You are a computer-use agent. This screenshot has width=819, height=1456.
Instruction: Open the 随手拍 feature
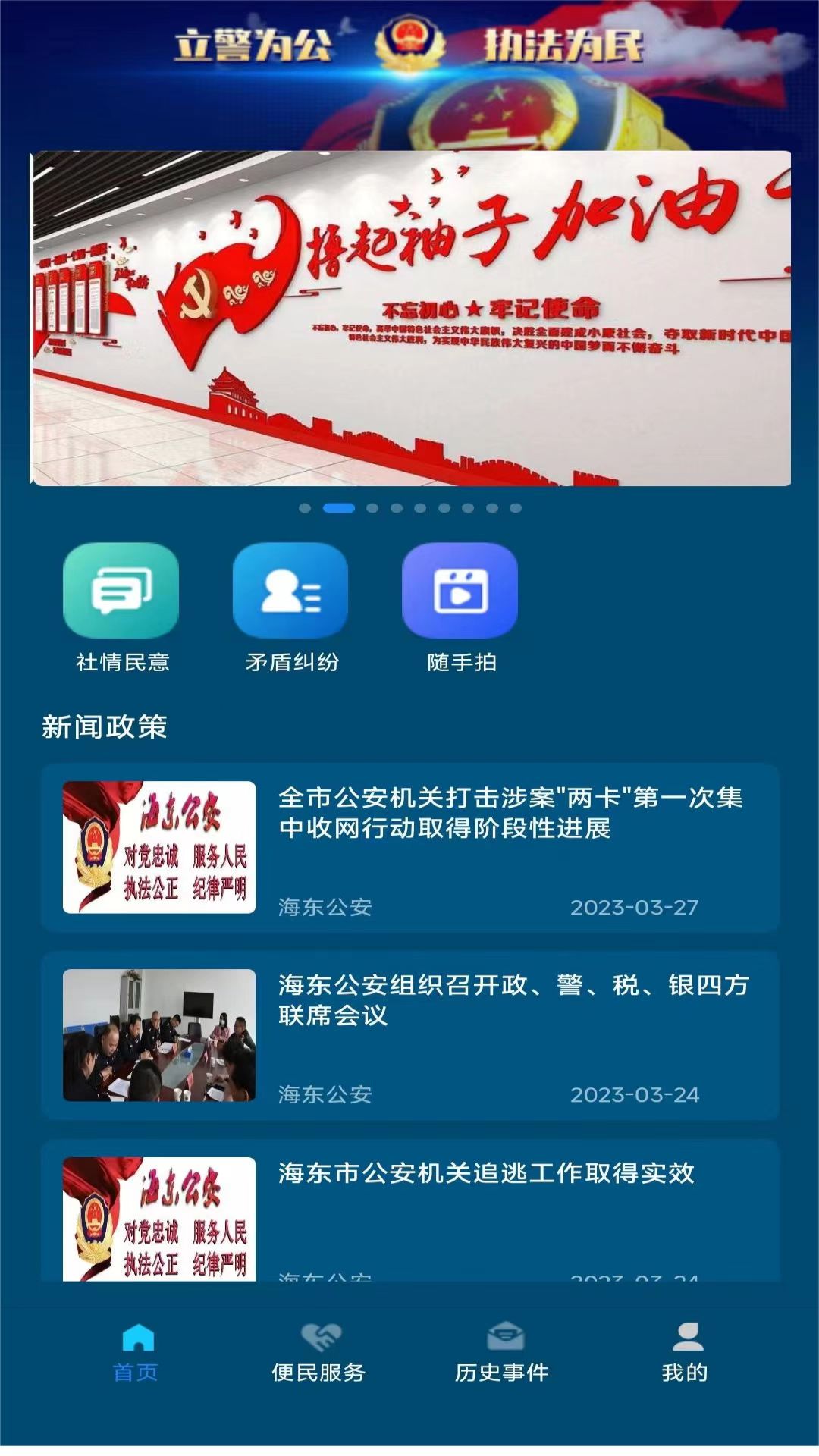tap(460, 608)
